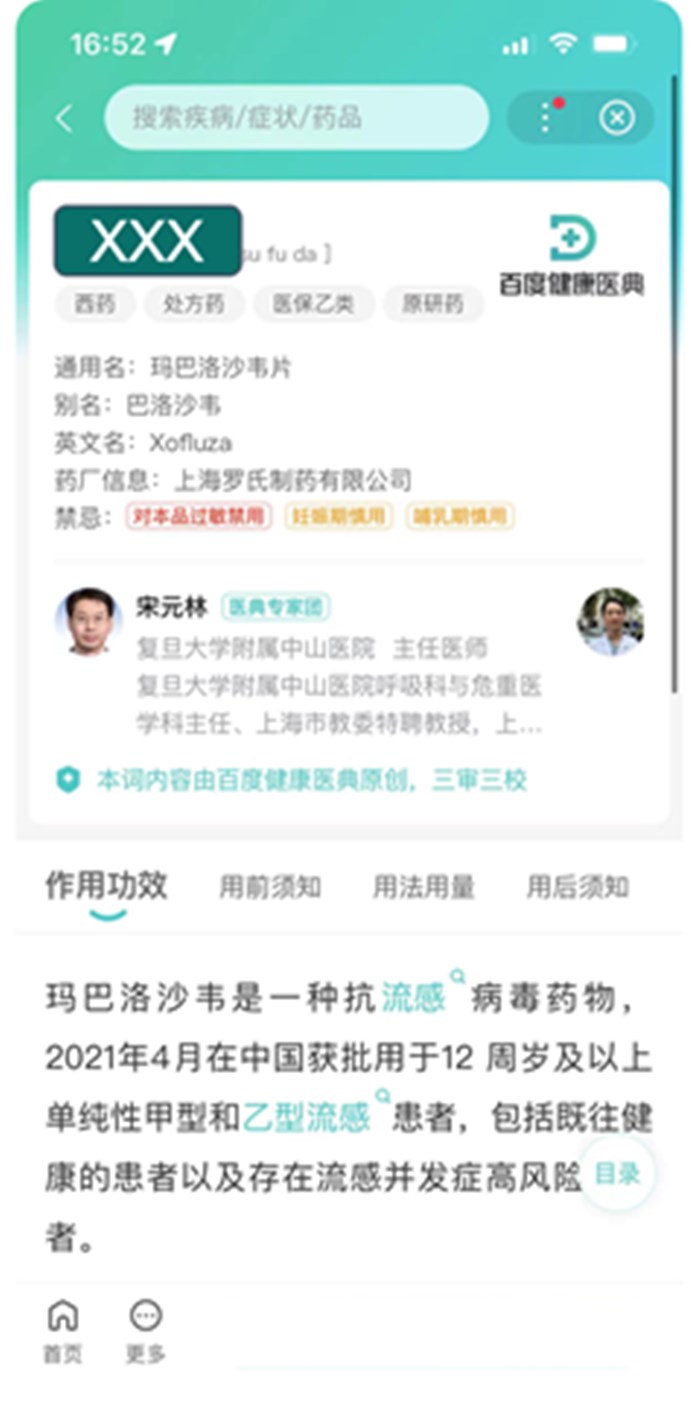The width and height of the screenshot is (700, 1402).
Task: Open the 更多 menu at the bottom
Action: (146, 1332)
